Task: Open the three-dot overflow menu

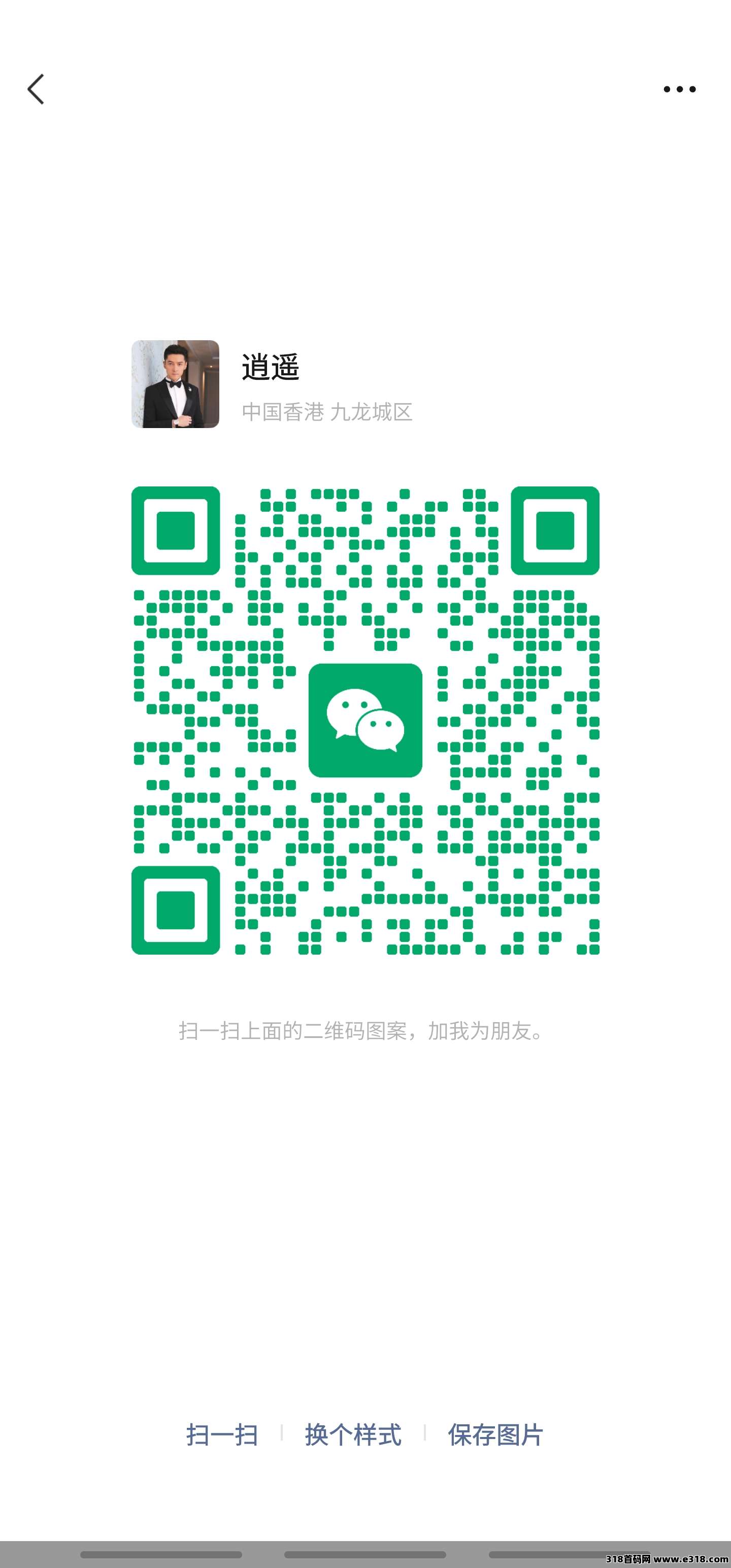Action: coord(679,89)
